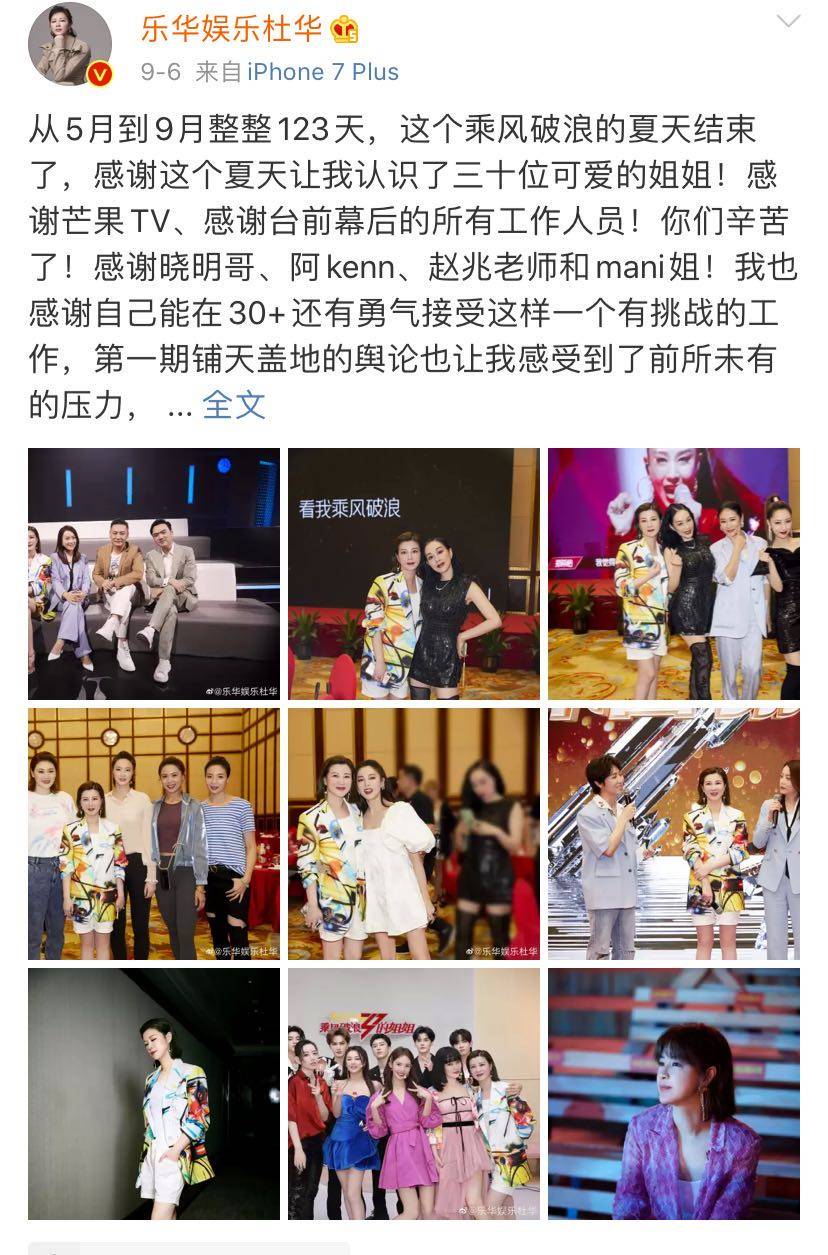Open solo photo against dark wall
This screenshot has width=828, height=1255.
154,1094
